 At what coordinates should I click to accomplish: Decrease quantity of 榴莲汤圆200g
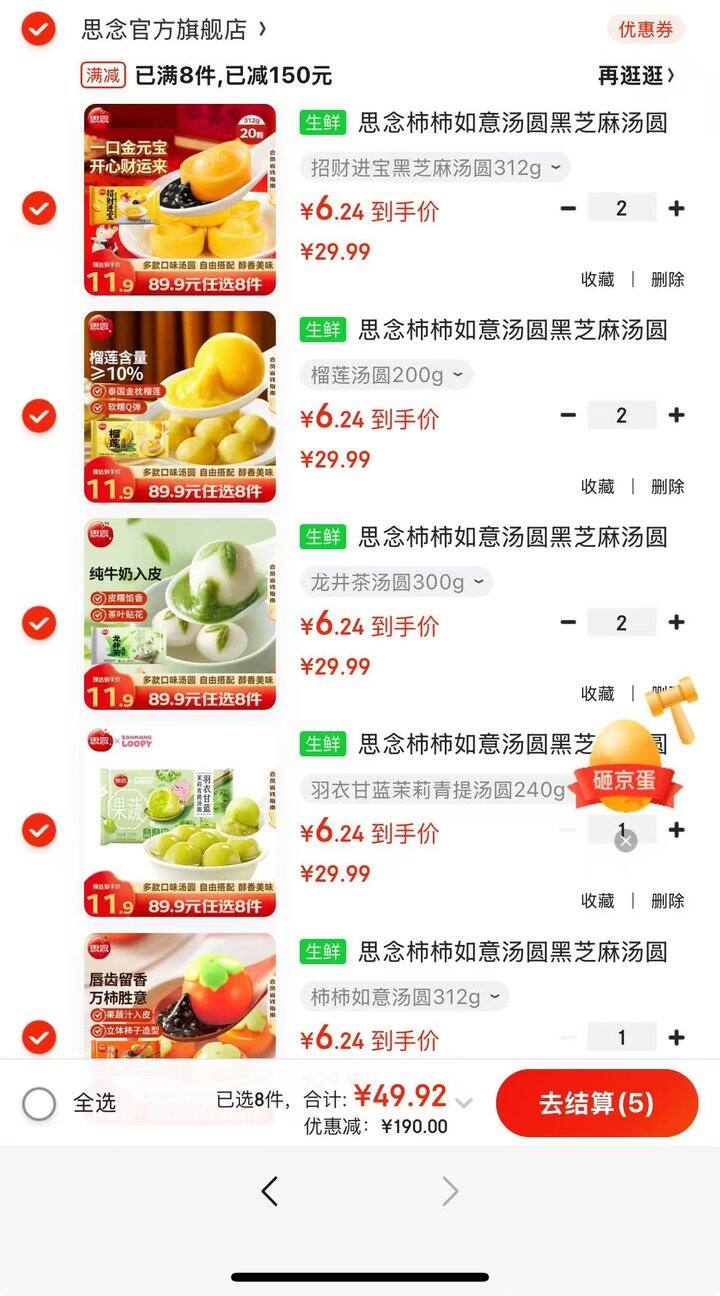click(x=568, y=415)
